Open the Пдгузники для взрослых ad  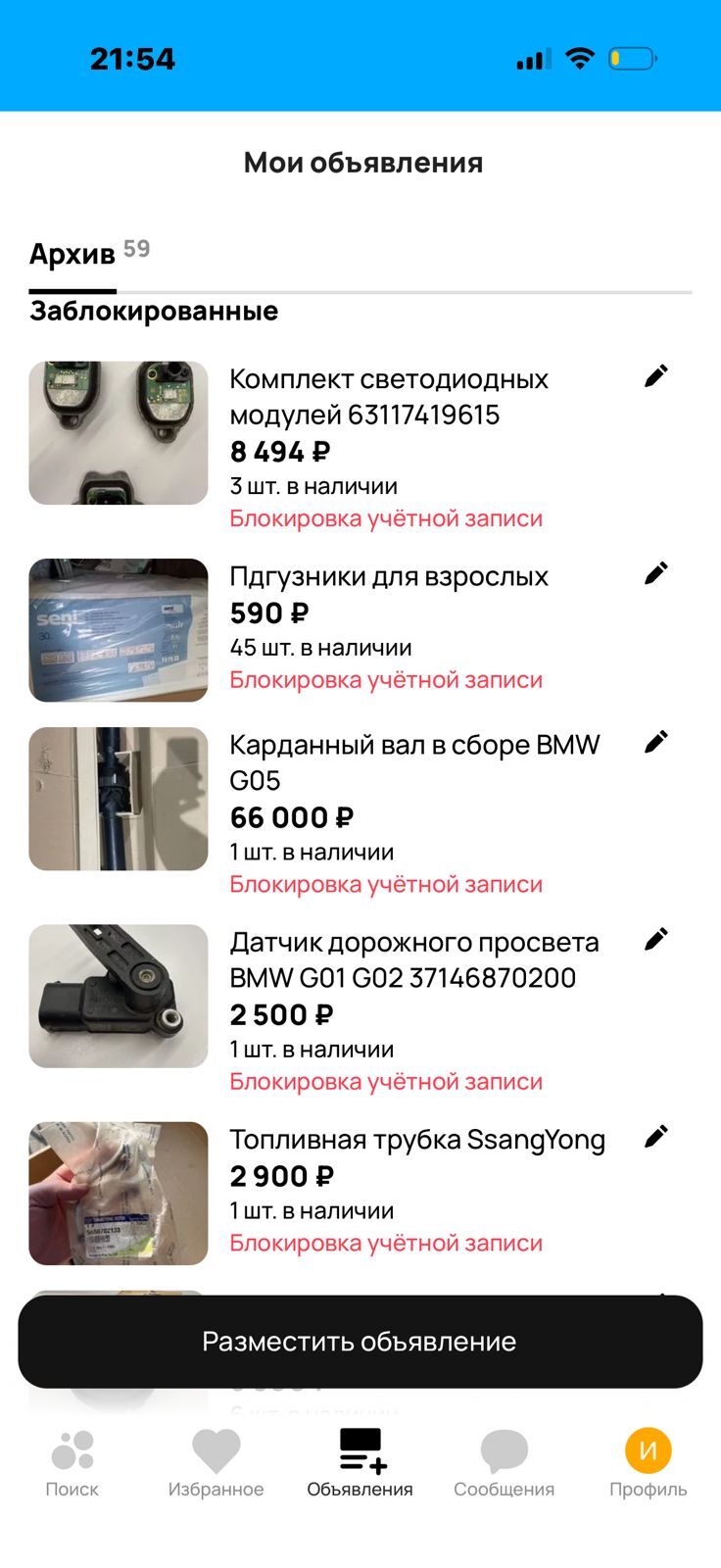(x=389, y=576)
